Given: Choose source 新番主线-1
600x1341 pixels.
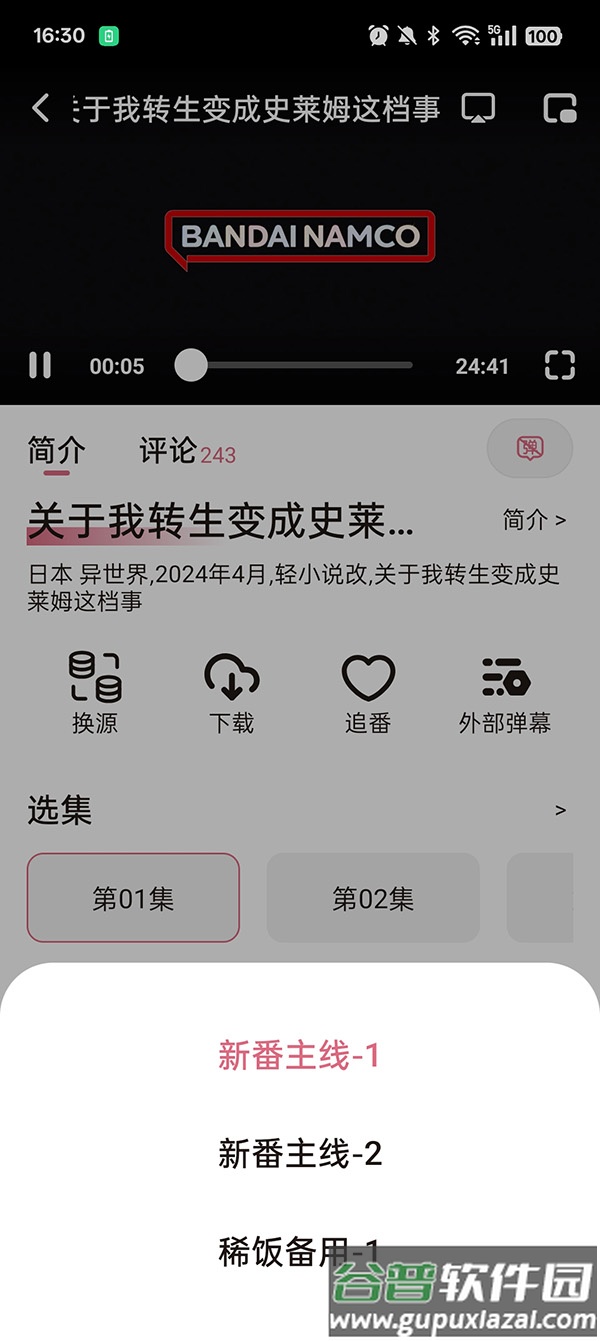Looking at the screenshot, I should (299, 1056).
